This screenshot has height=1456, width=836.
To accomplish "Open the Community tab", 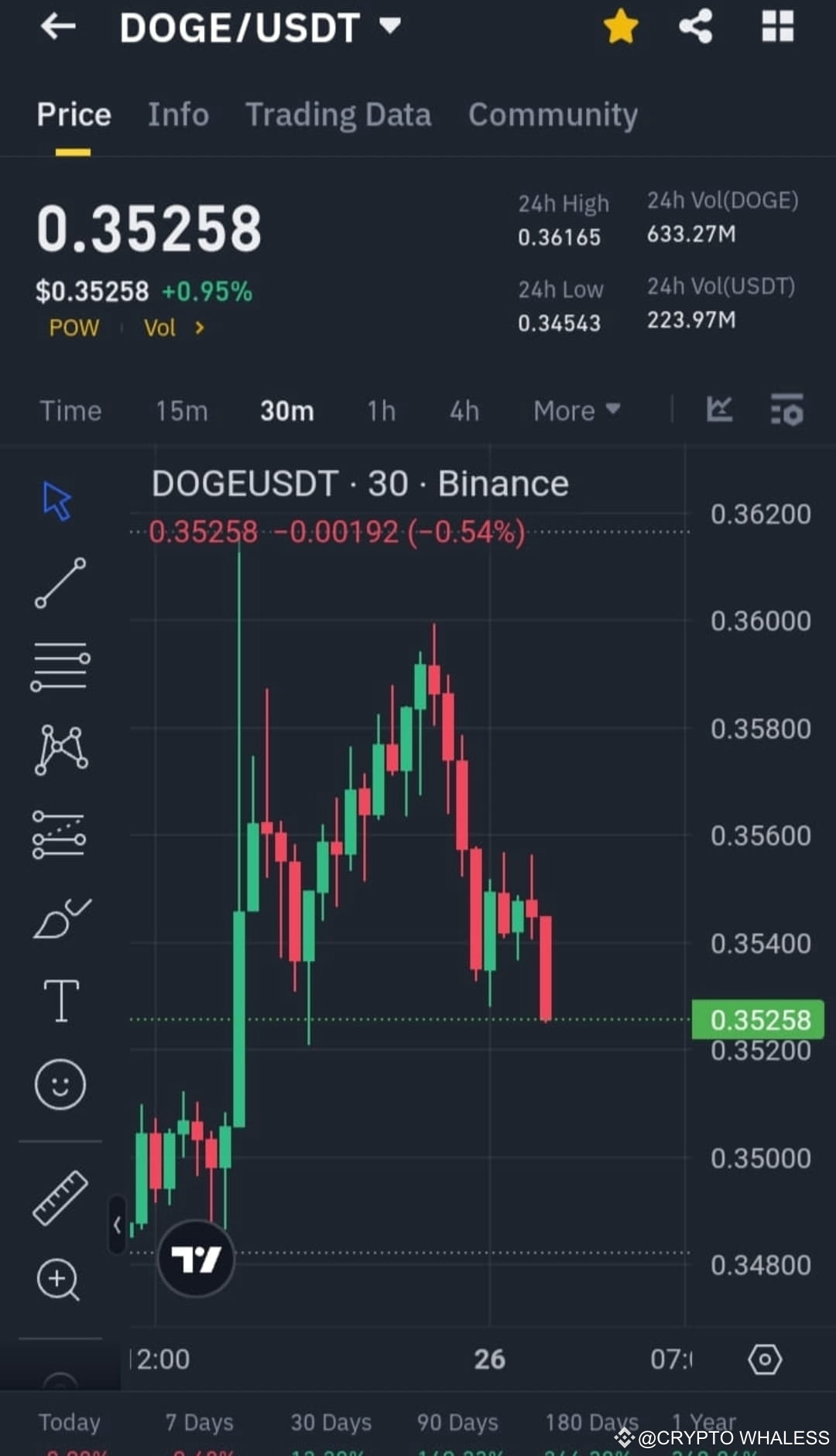I will pos(552,114).
